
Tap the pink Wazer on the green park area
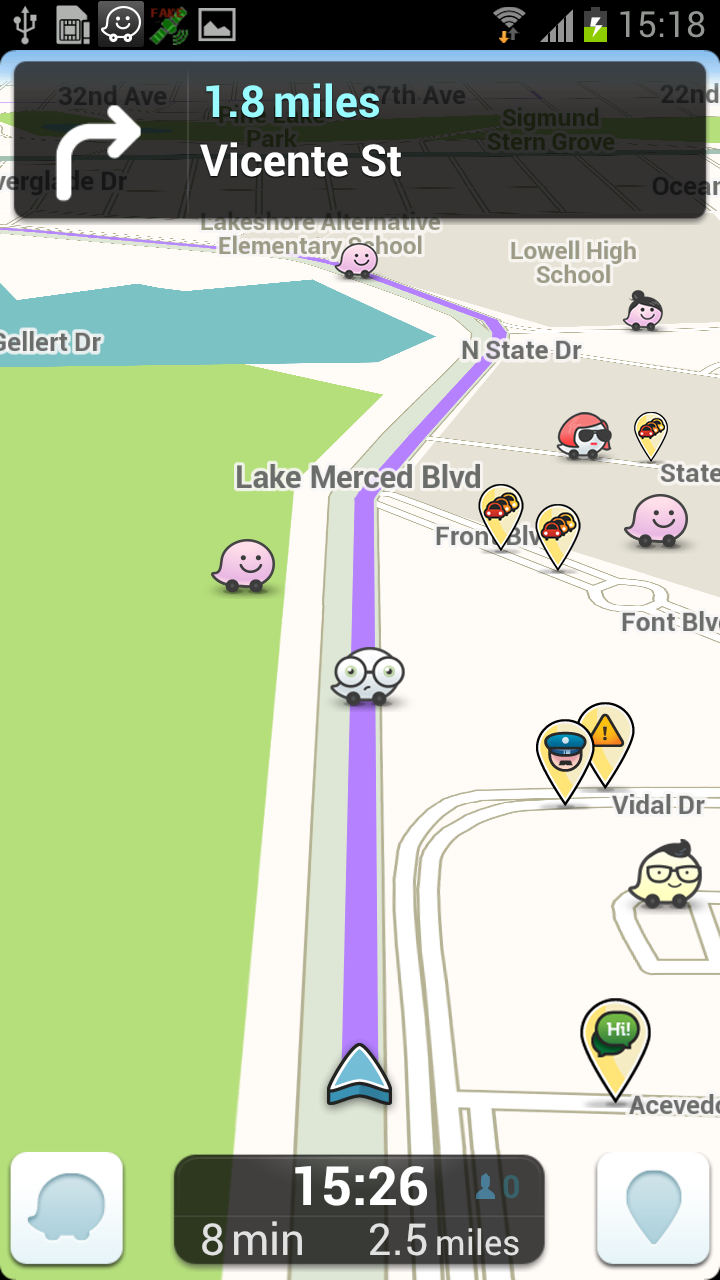244,566
